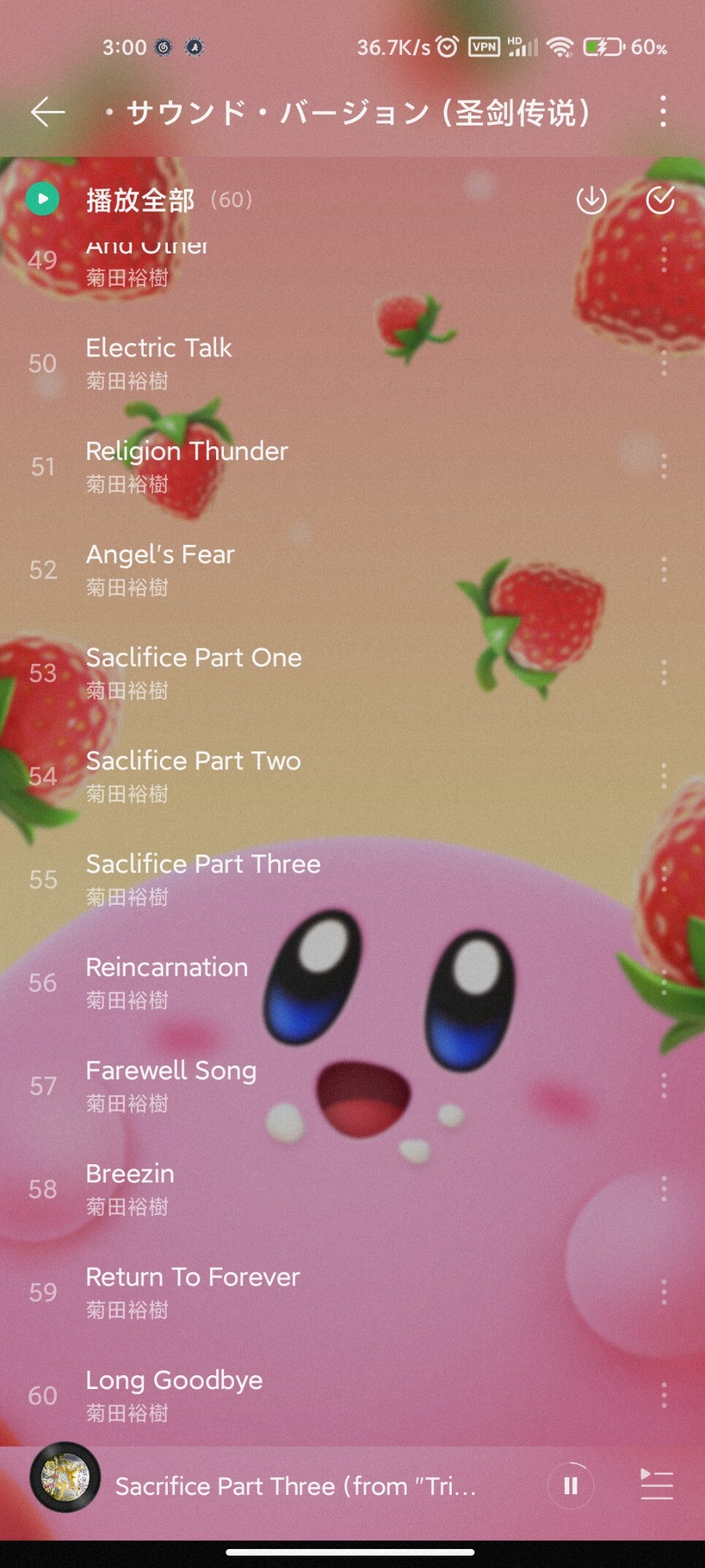Pause the currently playing song

point(571,1485)
